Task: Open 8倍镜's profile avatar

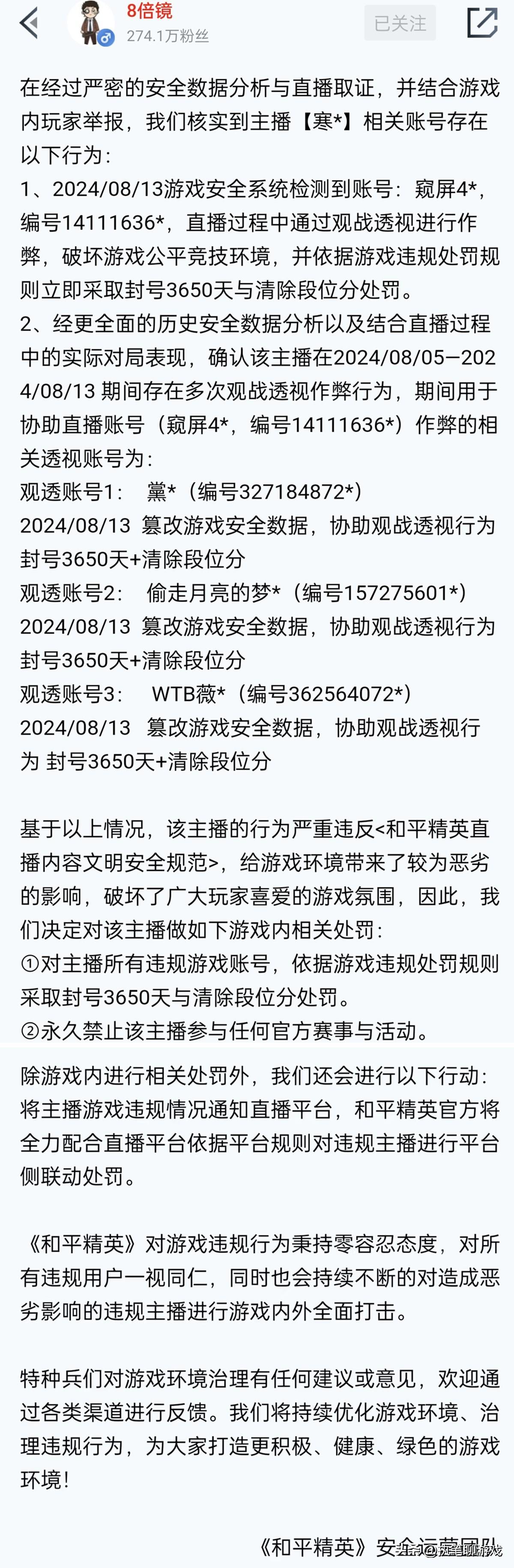Action: tap(90, 22)
